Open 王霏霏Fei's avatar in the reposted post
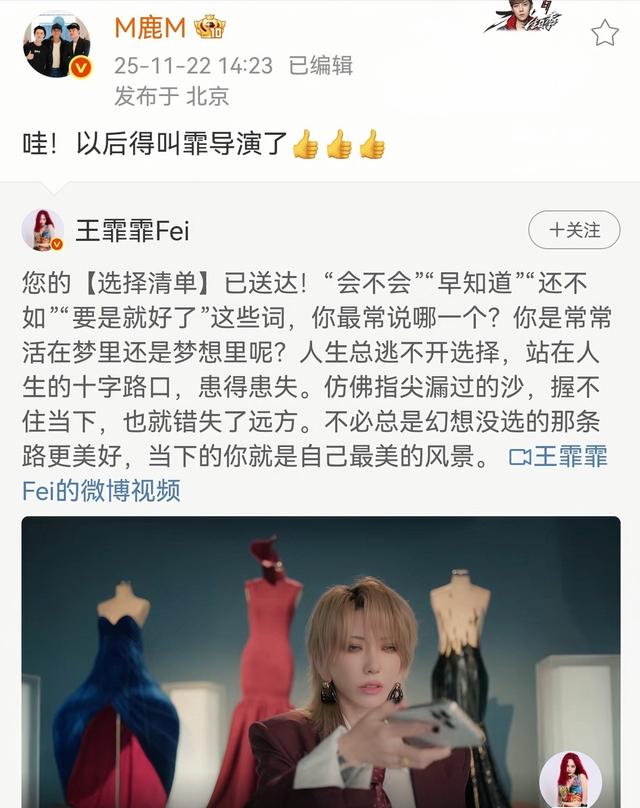This screenshot has width=640, height=808. [x=43, y=231]
